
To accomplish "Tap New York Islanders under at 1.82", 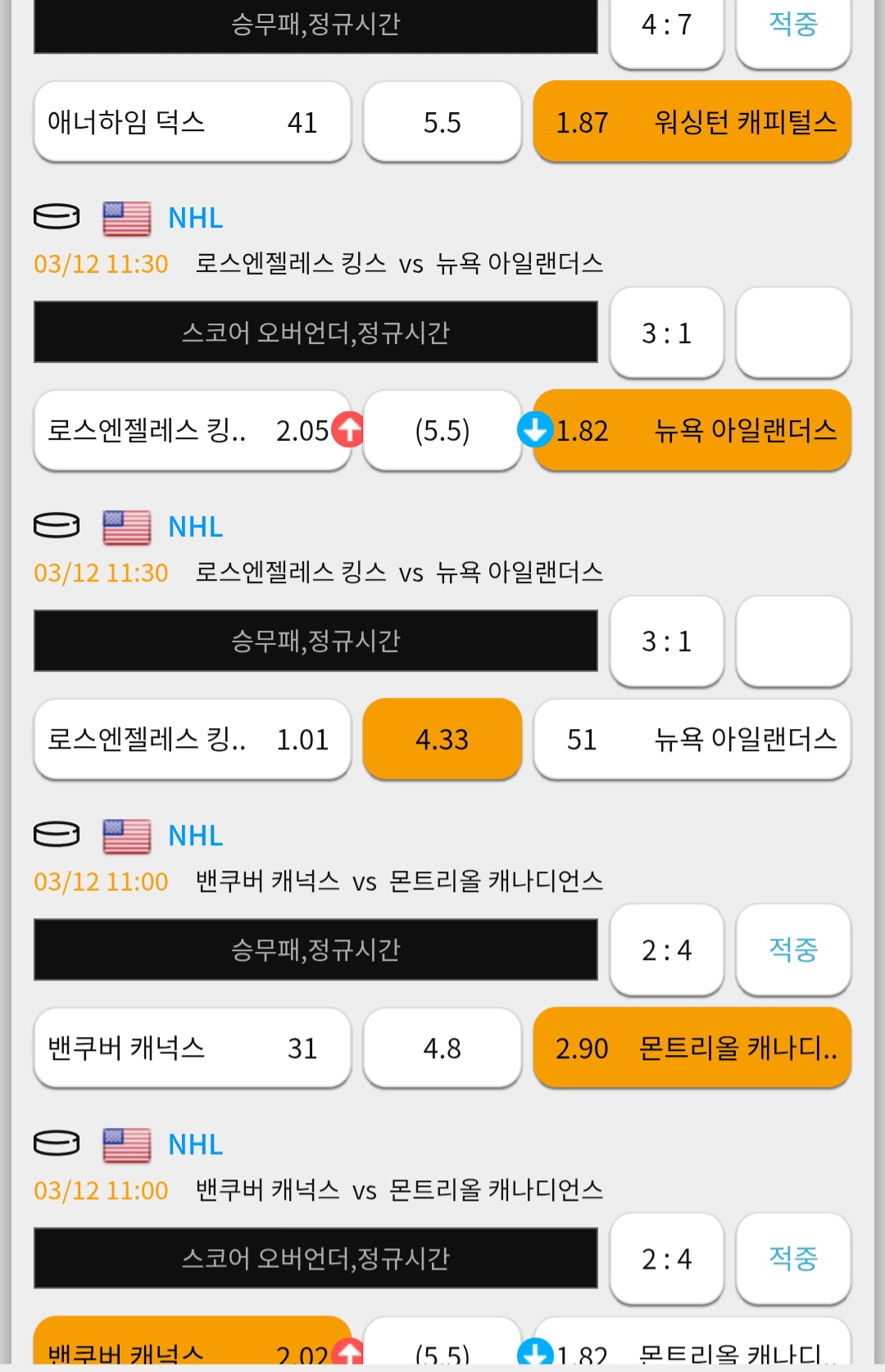I will pyautogui.click(x=692, y=430).
